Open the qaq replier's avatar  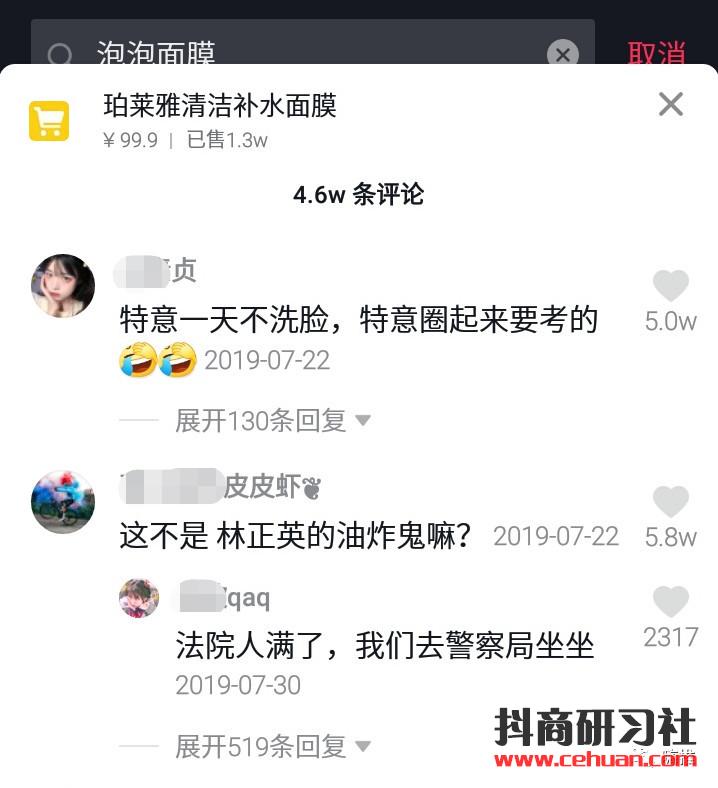click(x=139, y=598)
